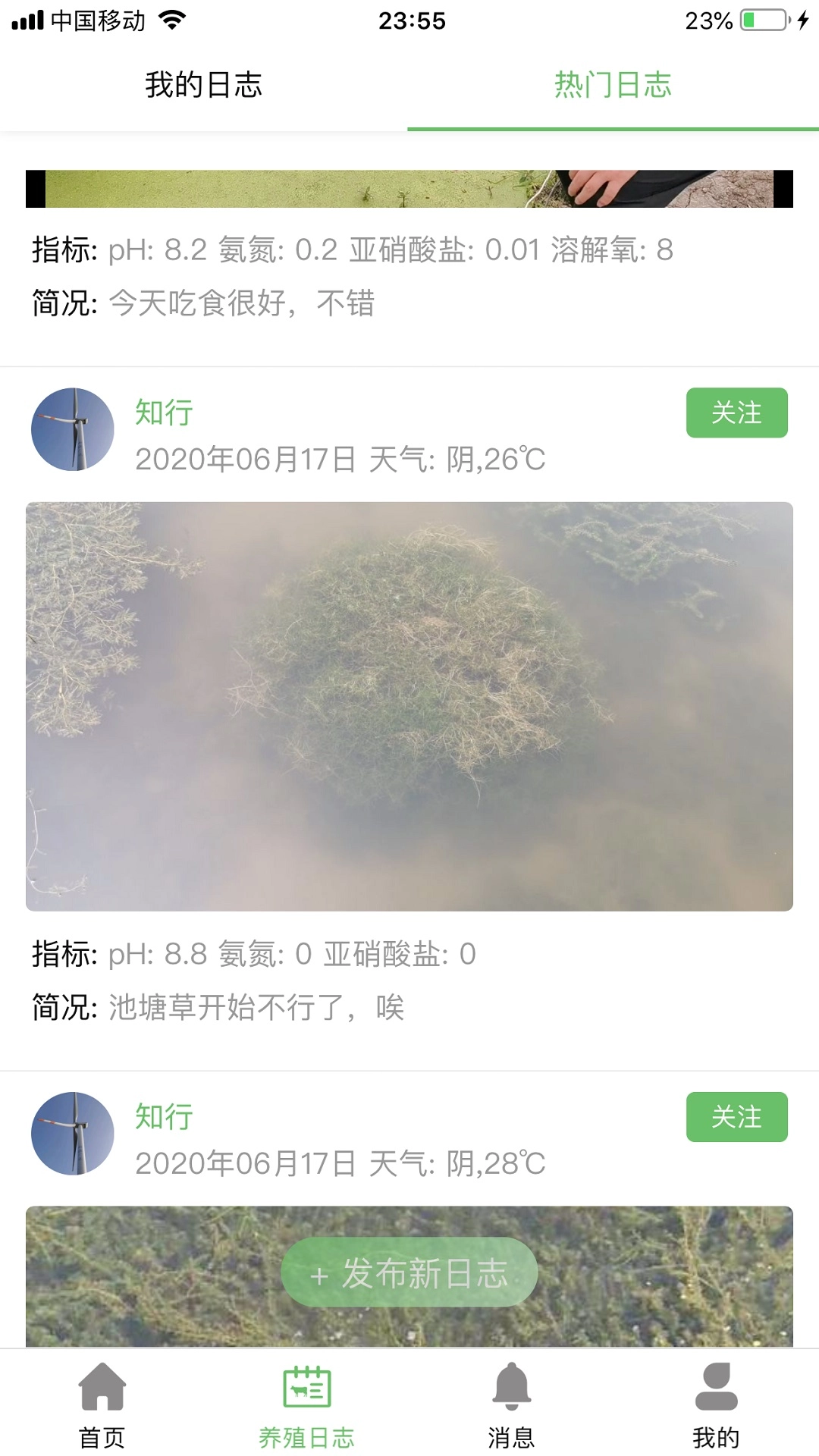819x1456 pixels.
Task: Follow 知行 via the first 关注 button
Action: click(736, 413)
